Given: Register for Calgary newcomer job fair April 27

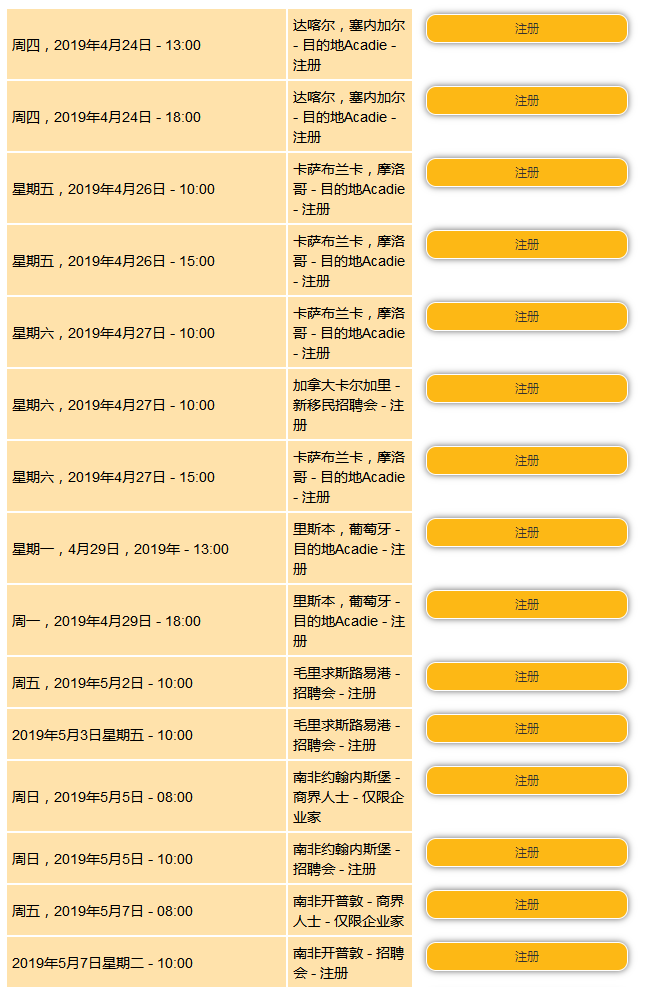Looking at the screenshot, I should [x=527, y=389].
